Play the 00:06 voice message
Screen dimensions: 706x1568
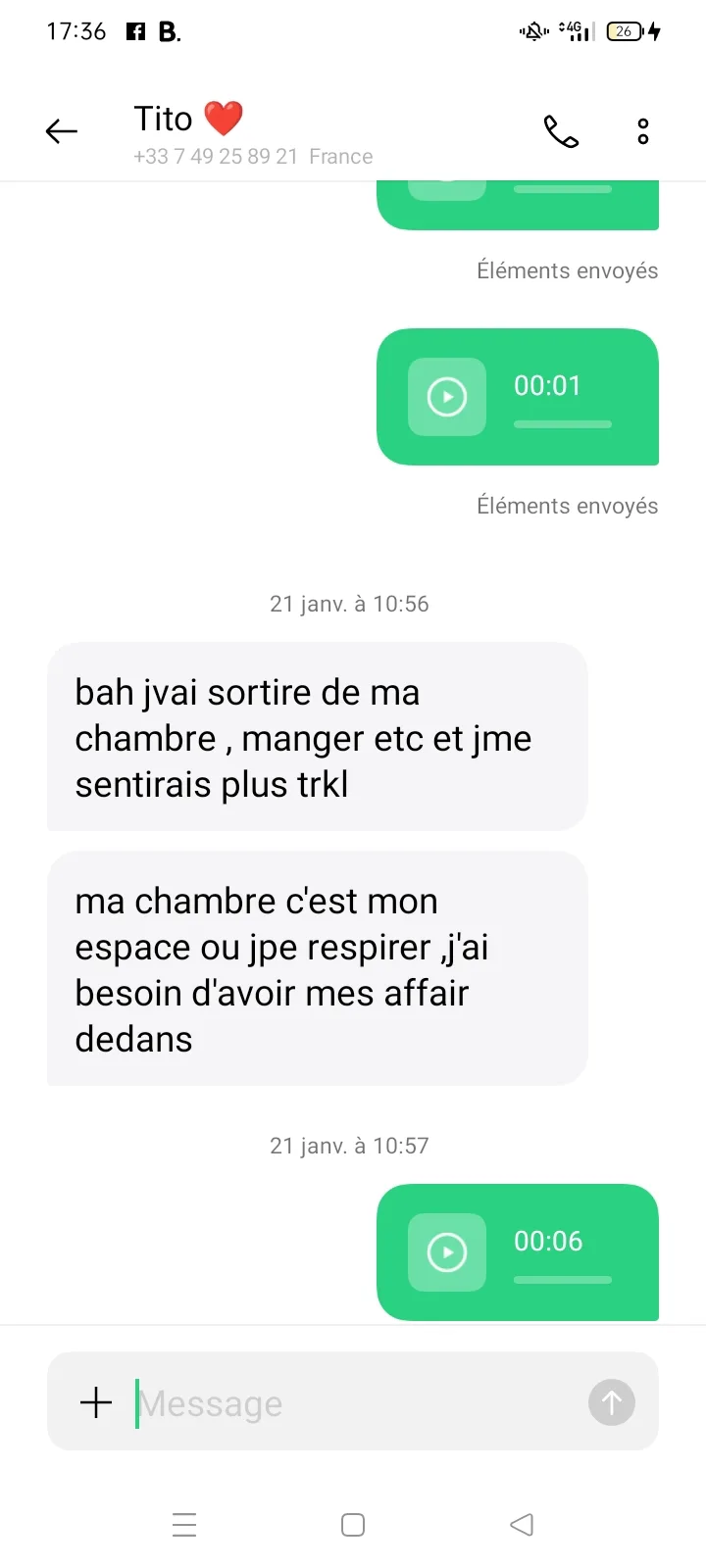[x=447, y=1252]
